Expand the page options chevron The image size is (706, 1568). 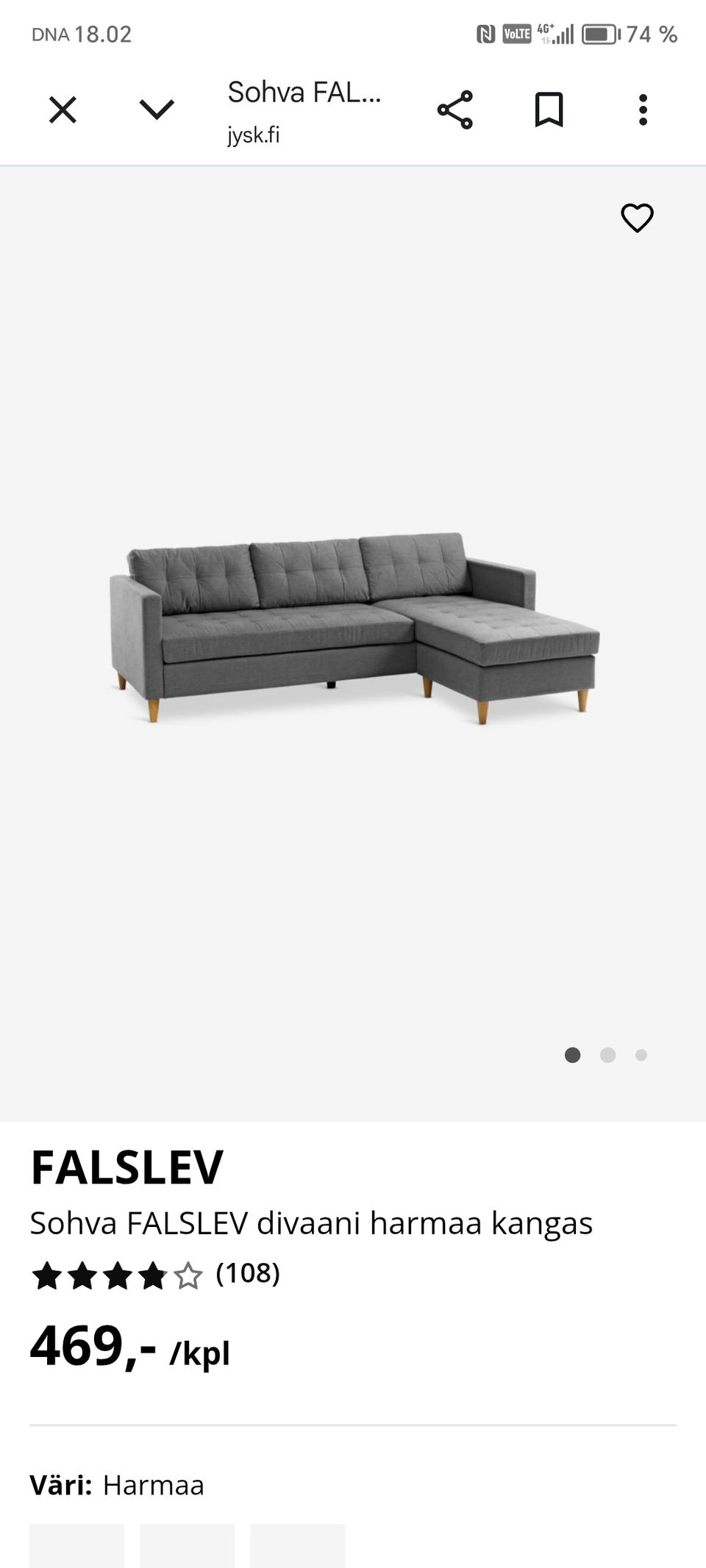tap(157, 110)
